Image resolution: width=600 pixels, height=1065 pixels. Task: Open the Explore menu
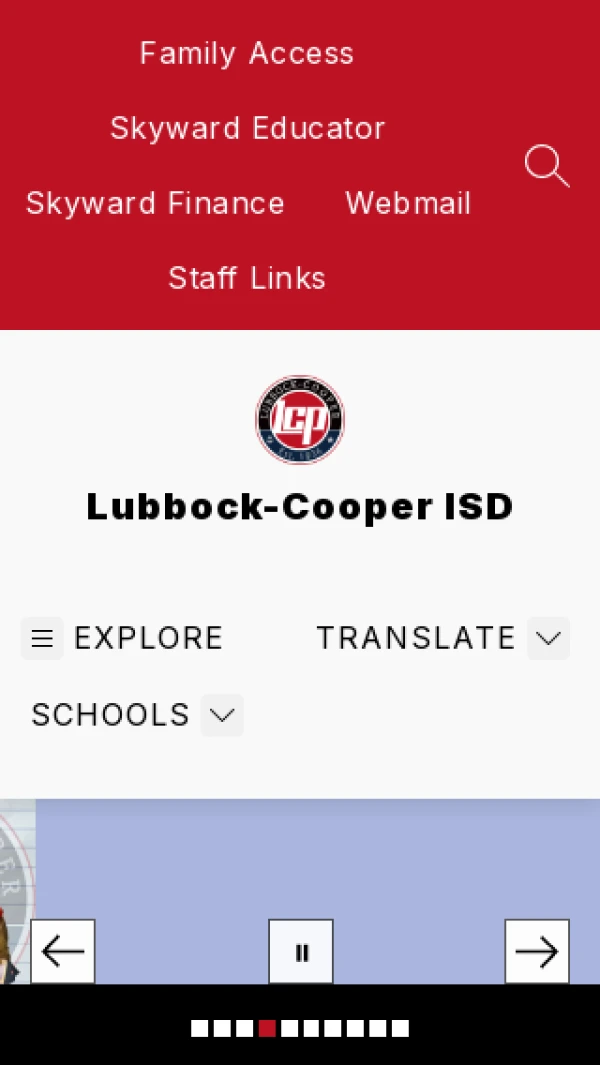(123, 638)
